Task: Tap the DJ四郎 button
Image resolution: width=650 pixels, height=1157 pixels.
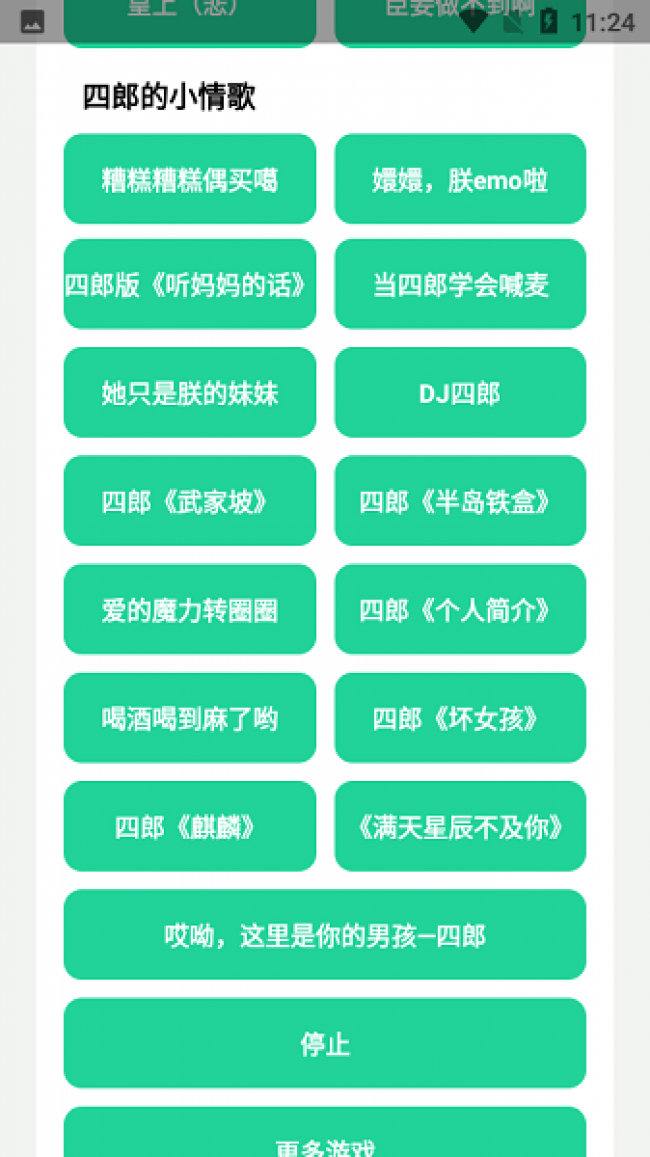Action: tap(460, 393)
